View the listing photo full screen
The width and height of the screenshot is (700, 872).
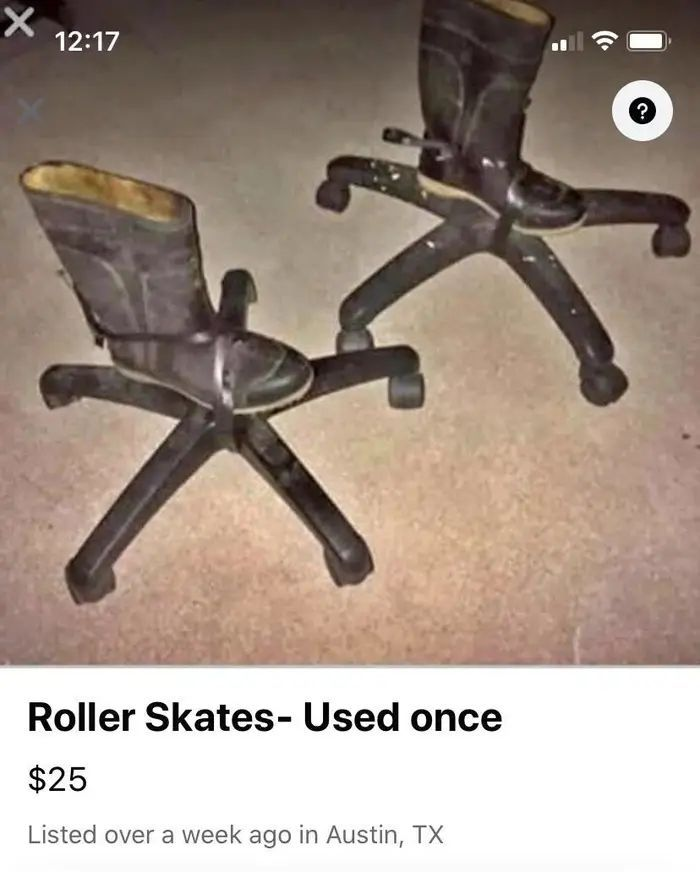click(x=350, y=380)
